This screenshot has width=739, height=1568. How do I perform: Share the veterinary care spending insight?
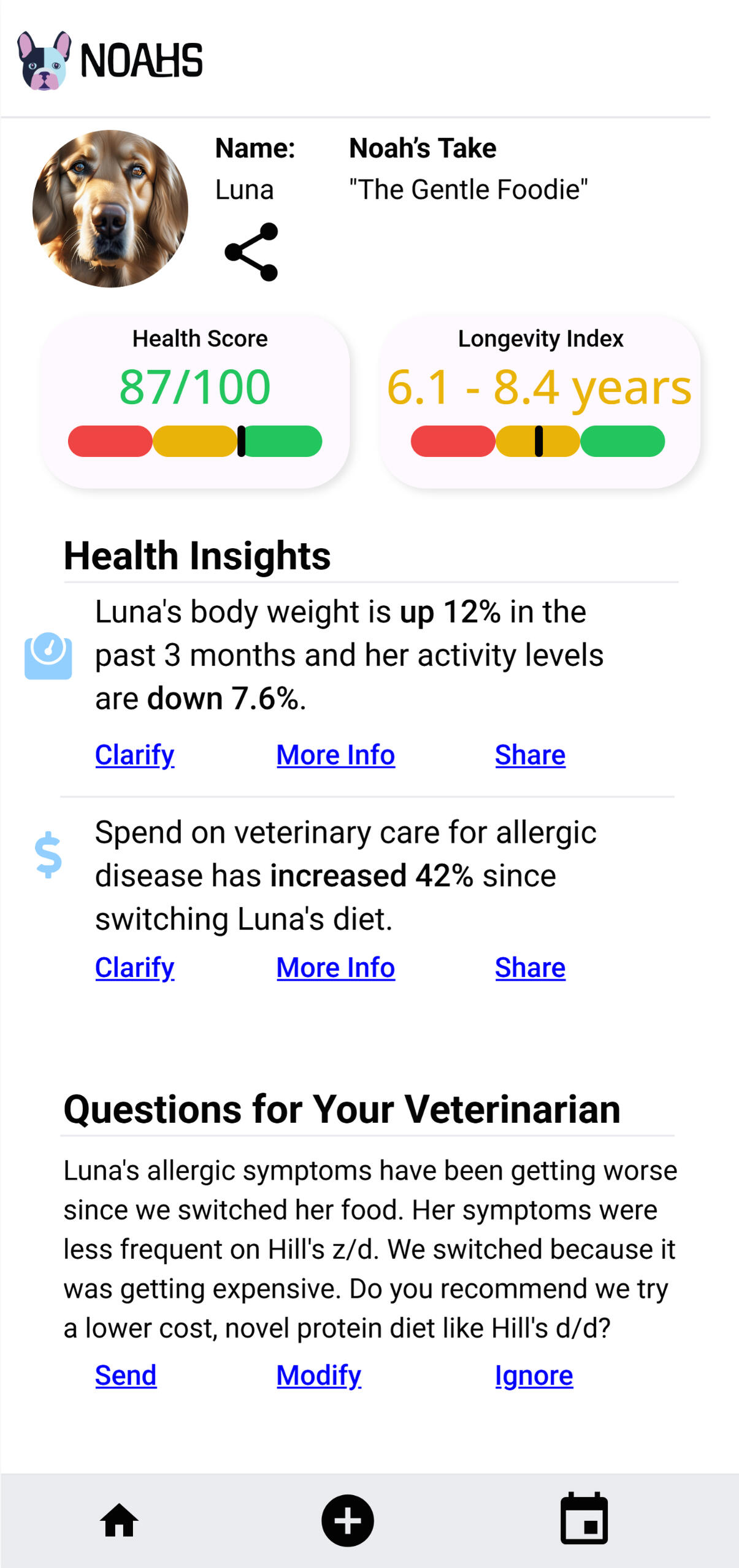click(x=530, y=967)
